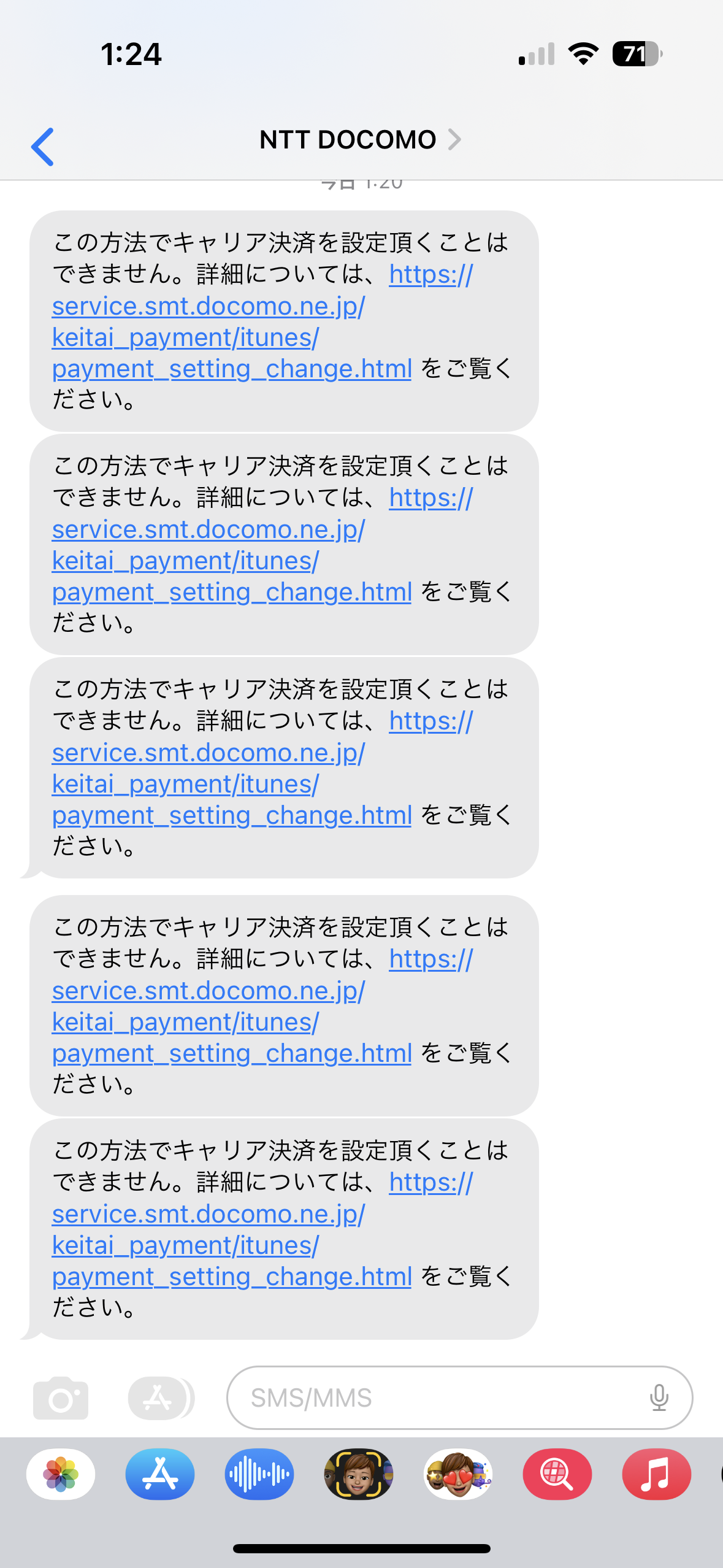Toggle the iMessage apps button beside the camera
The image size is (723, 1568).
(158, 1397)
